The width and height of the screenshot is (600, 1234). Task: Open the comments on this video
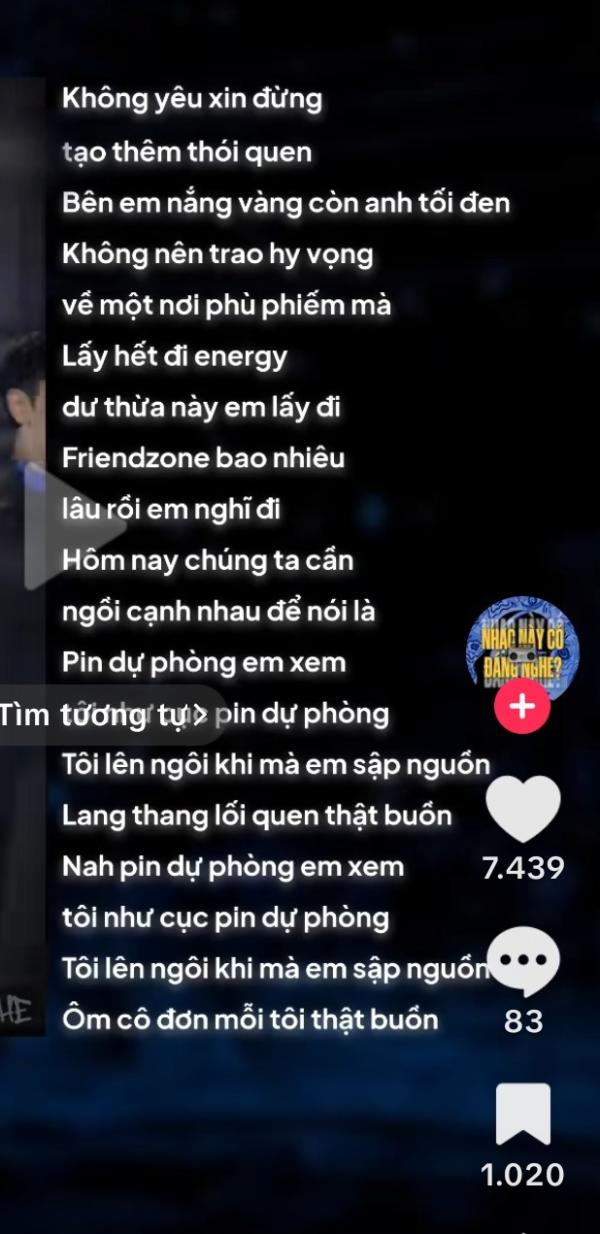click(x=523, y=961)
